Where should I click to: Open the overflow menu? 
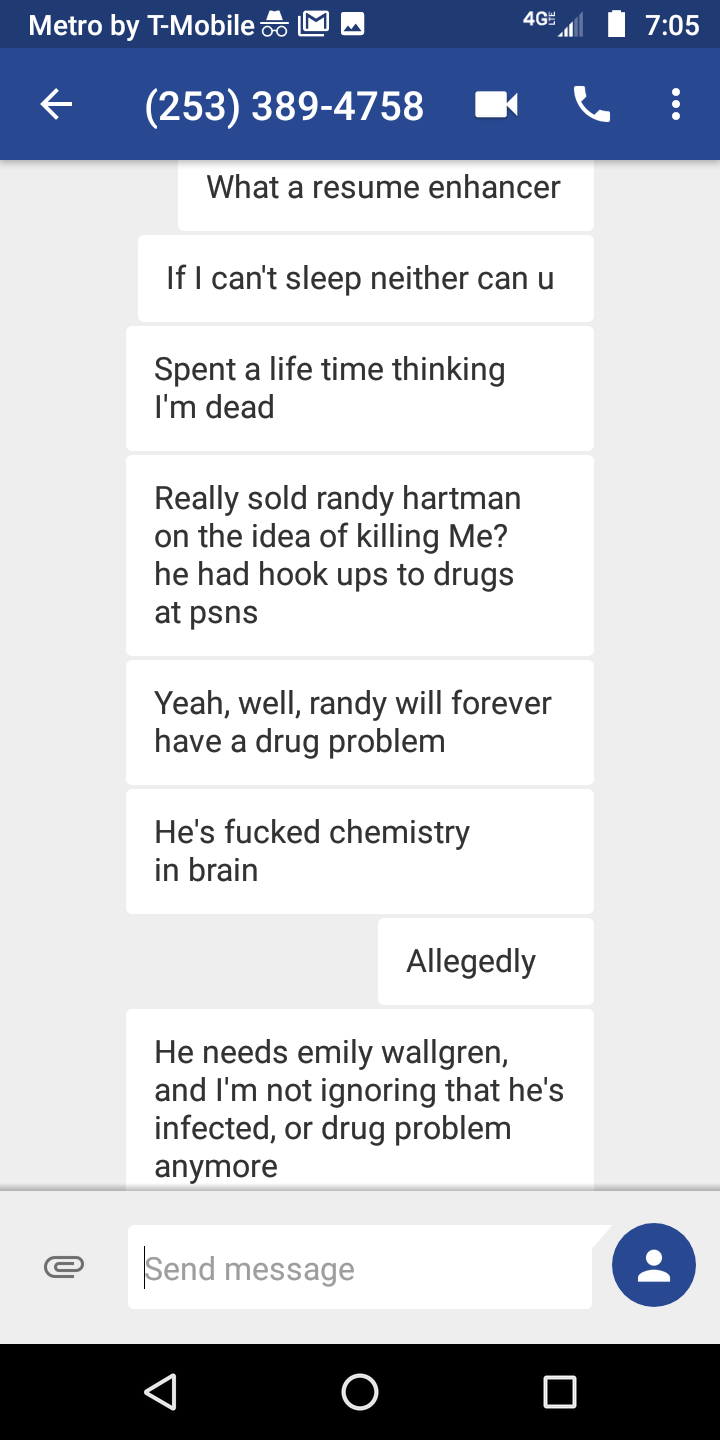click(x=676, y=105)
